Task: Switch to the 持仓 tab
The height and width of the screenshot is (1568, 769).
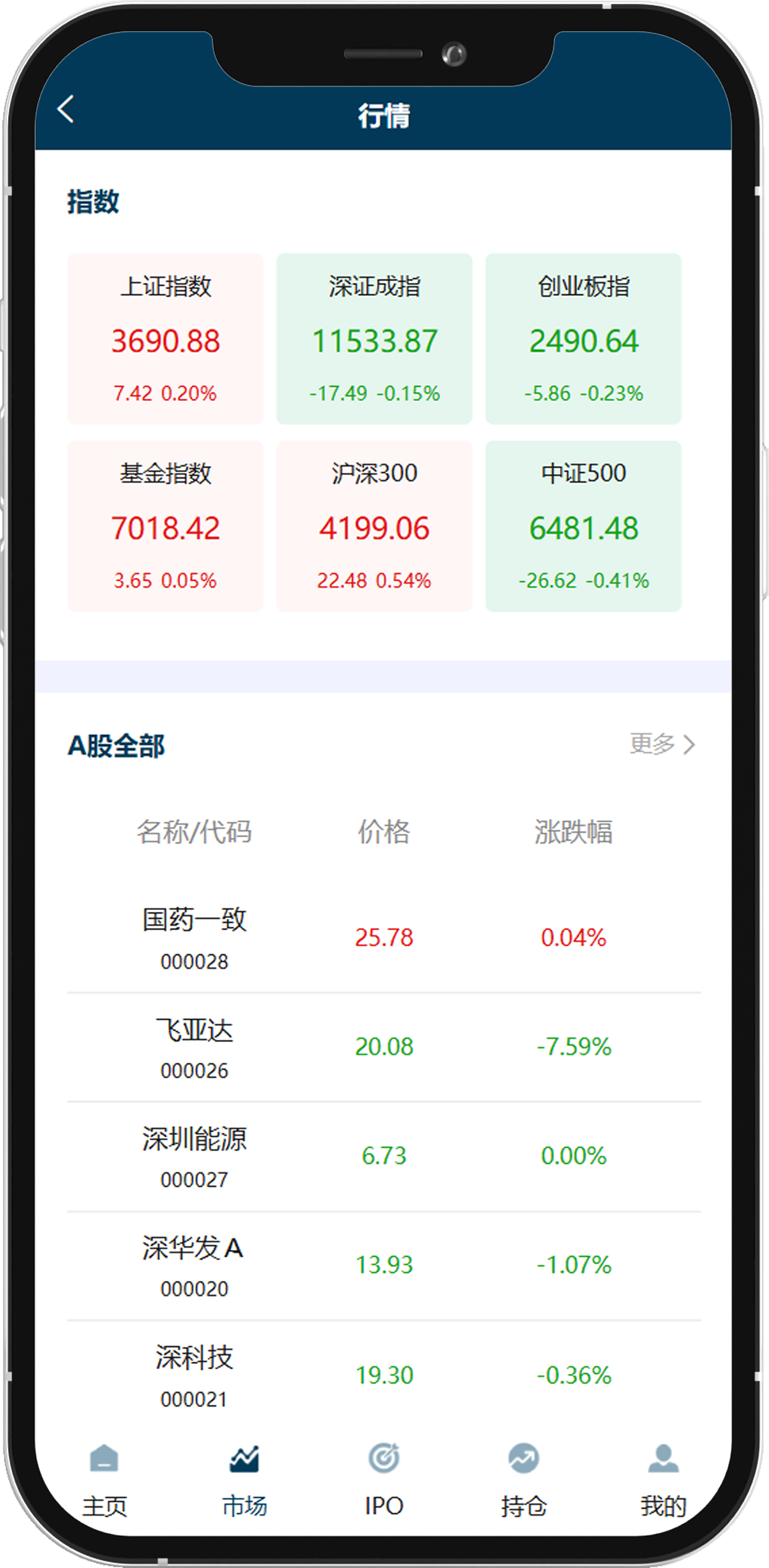Action: (x=523, y=1480)
